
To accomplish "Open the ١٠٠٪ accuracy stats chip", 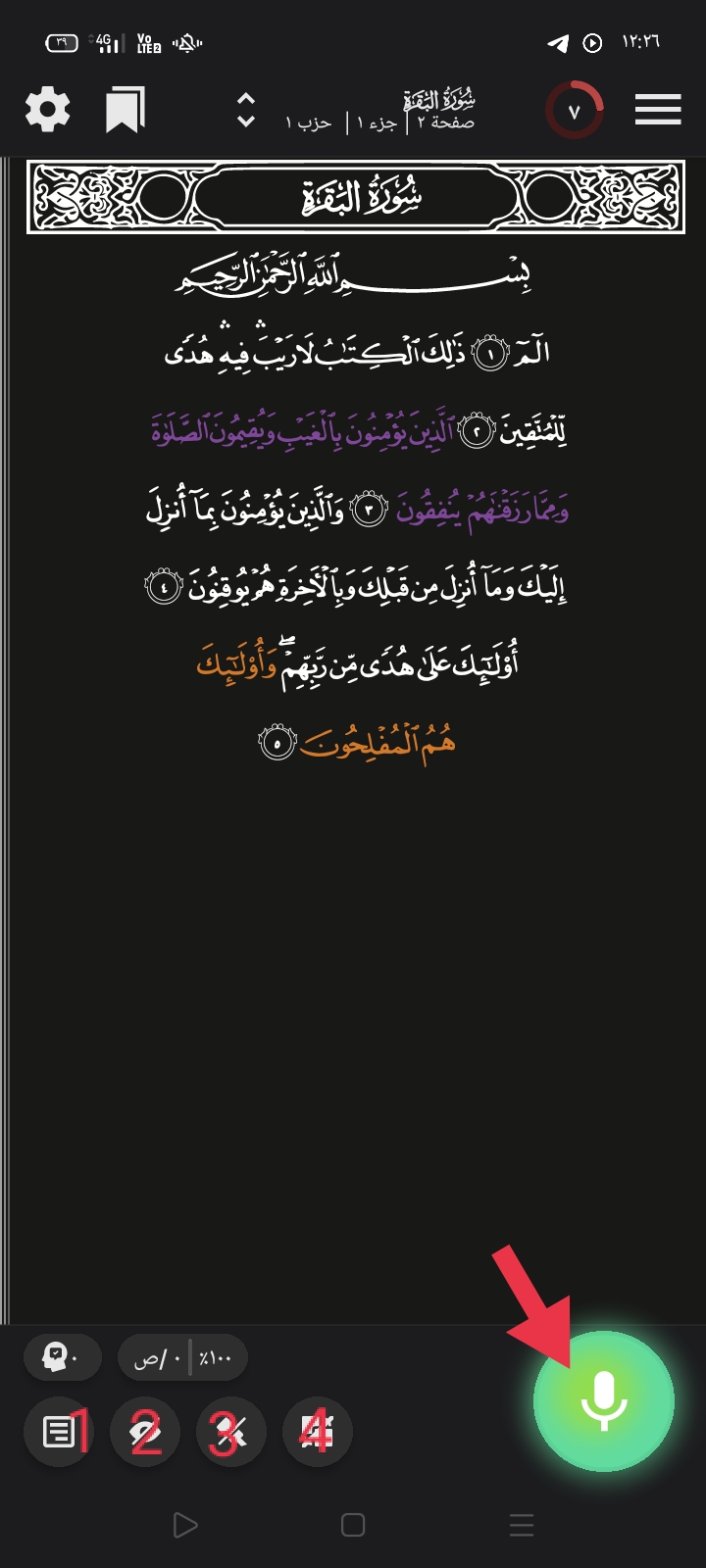I will (x=182, y=1358).
